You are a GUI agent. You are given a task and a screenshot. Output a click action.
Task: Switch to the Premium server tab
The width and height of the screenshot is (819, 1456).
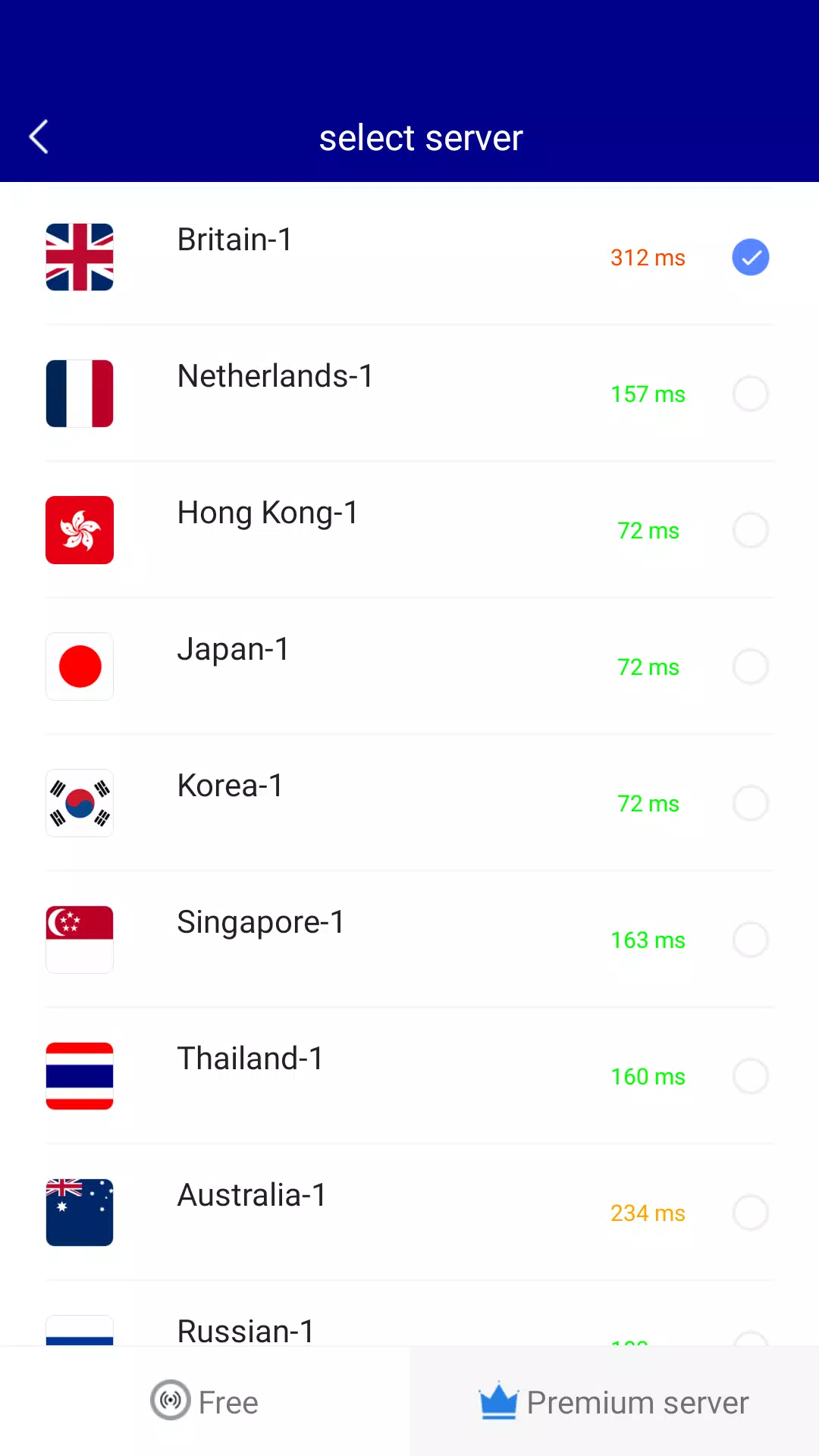(614, 1401)
